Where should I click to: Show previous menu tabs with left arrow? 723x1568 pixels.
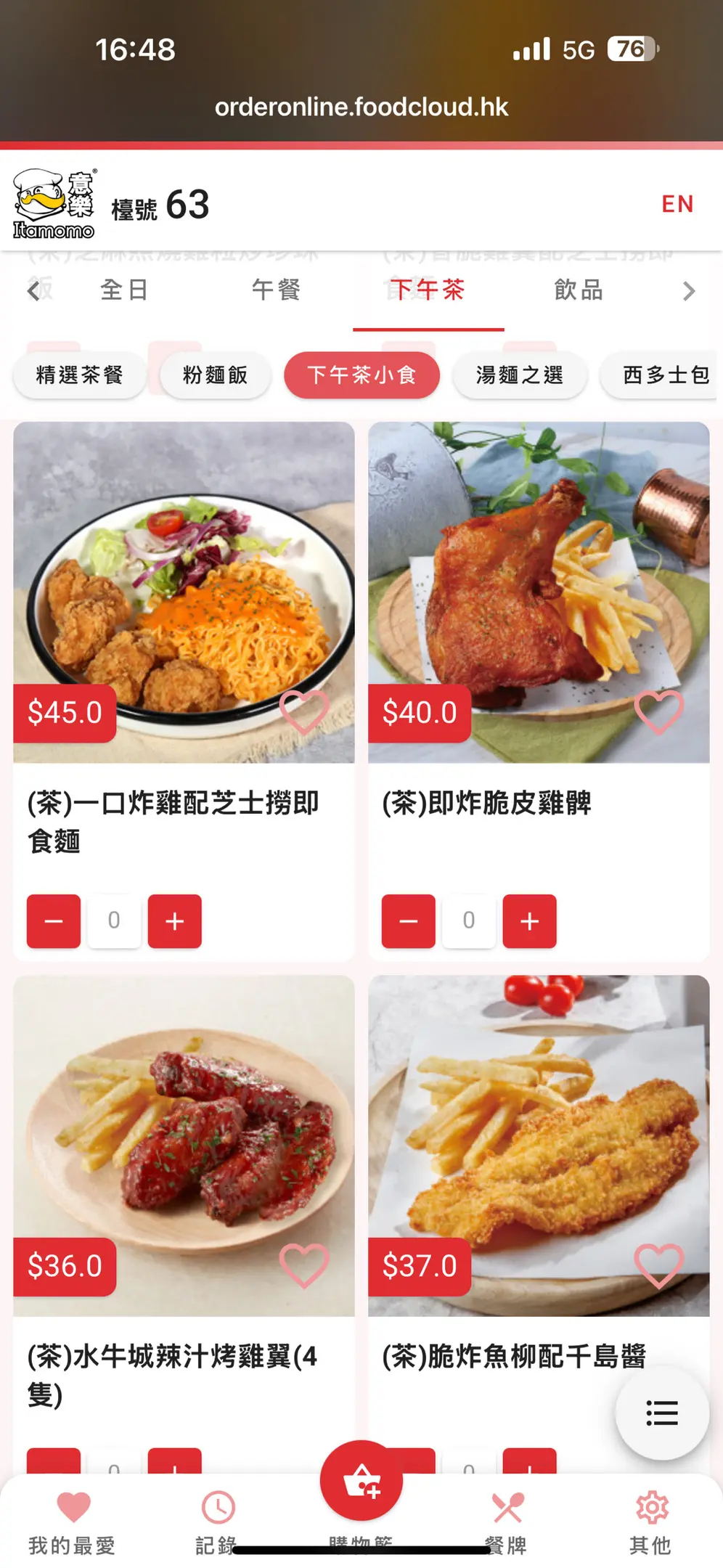tap(33, 291)
